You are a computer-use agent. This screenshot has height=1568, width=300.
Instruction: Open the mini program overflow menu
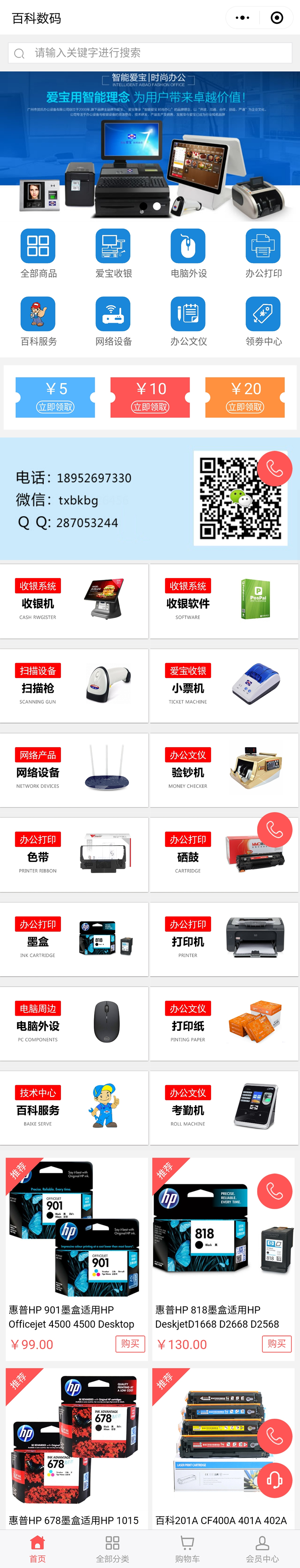click(x=242, y=18)
